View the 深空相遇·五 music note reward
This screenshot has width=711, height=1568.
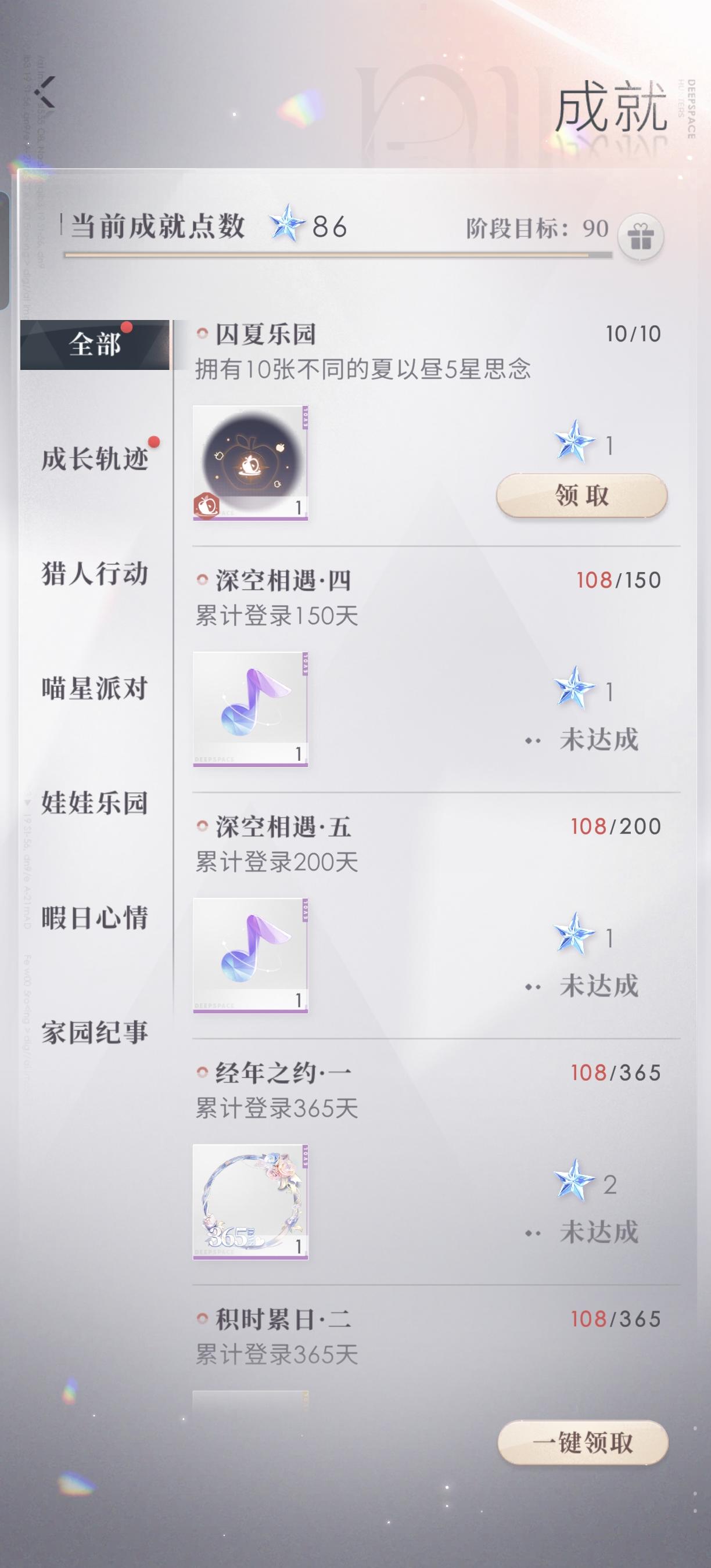pos(250,955)
